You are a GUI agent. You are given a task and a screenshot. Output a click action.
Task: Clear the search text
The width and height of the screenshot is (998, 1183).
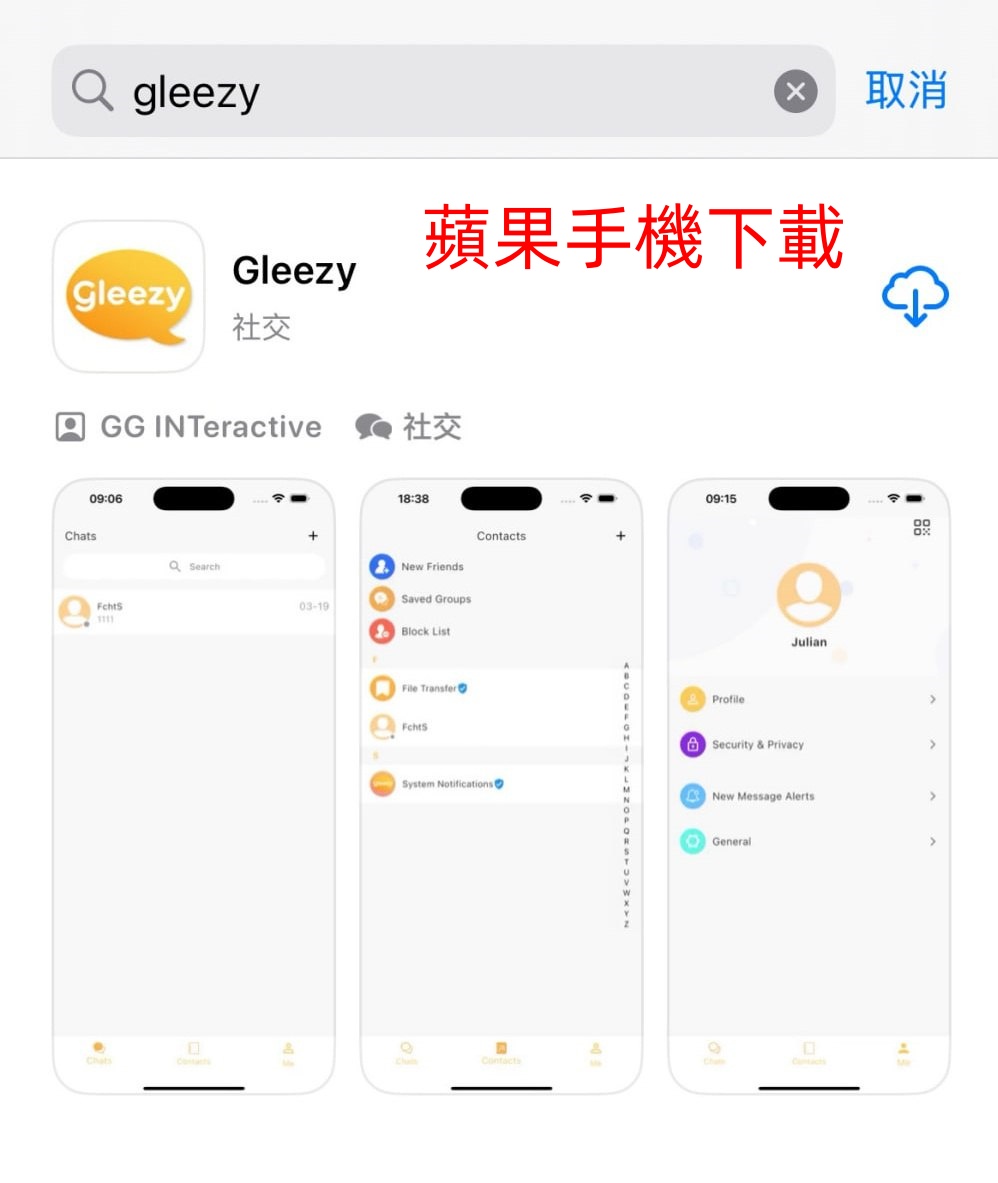click(x=795, y=92)
